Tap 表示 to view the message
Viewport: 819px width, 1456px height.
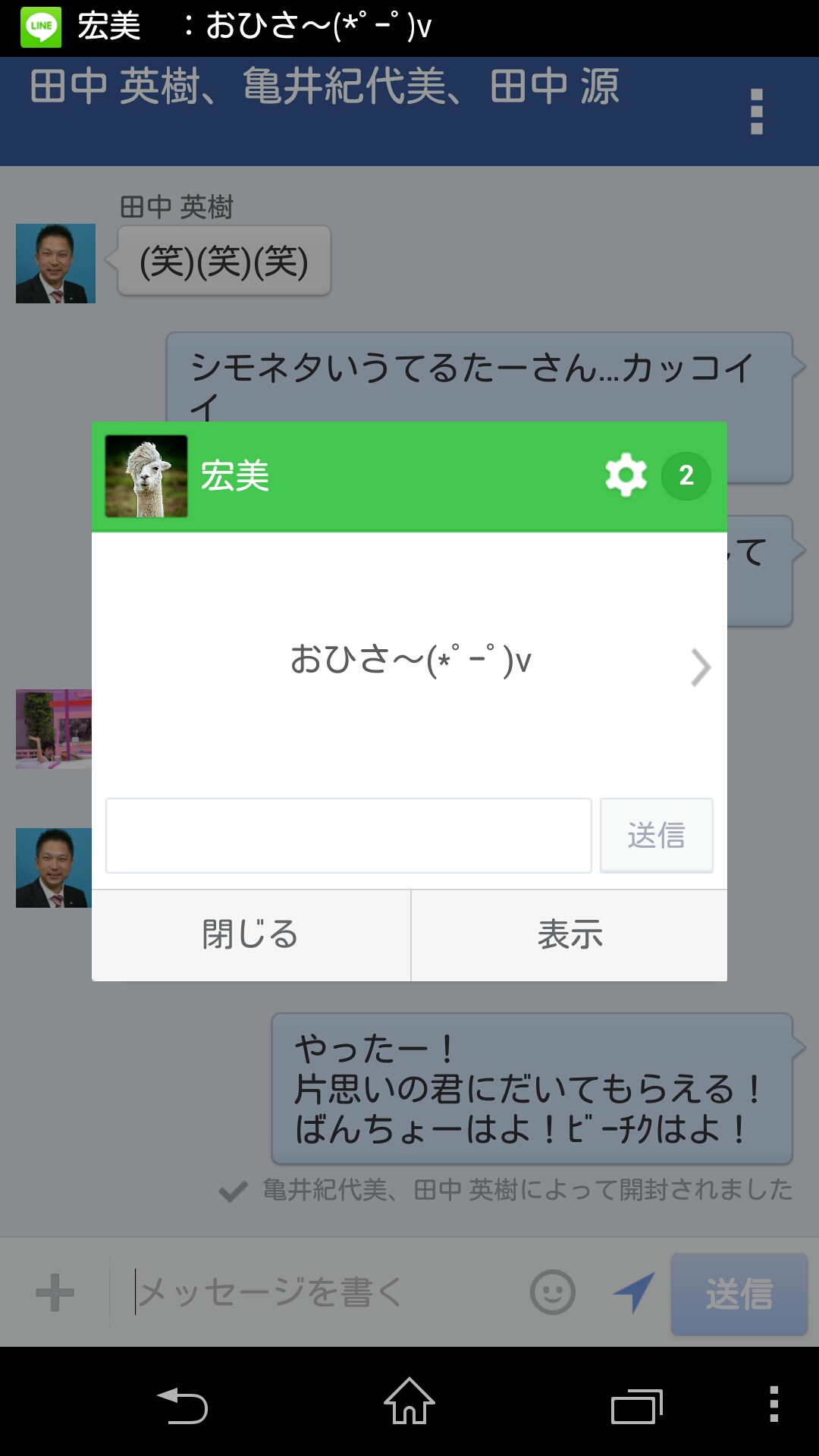[x=570, y=935]
